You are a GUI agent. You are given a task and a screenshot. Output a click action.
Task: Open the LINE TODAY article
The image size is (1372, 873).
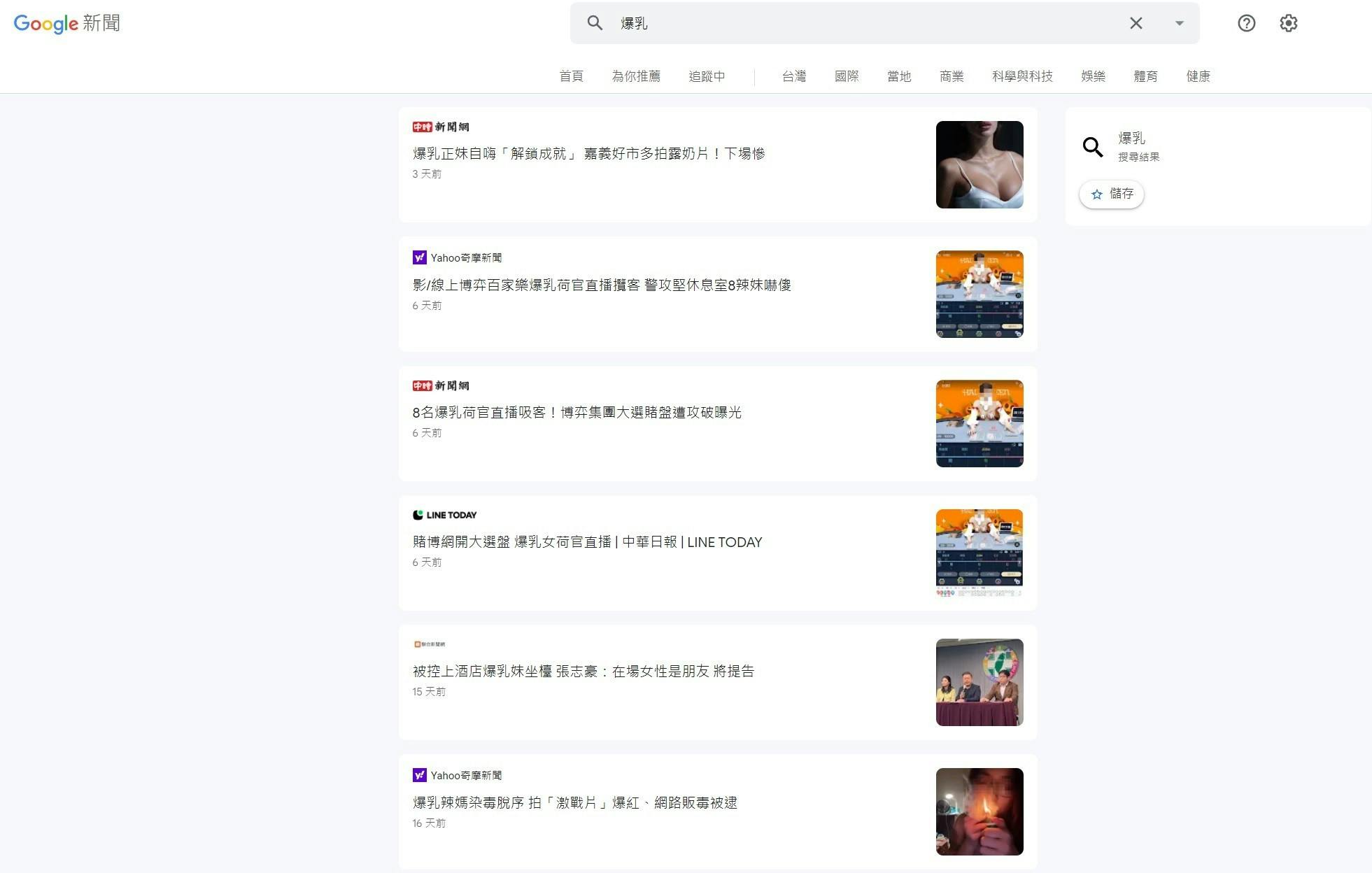point(586,542)
